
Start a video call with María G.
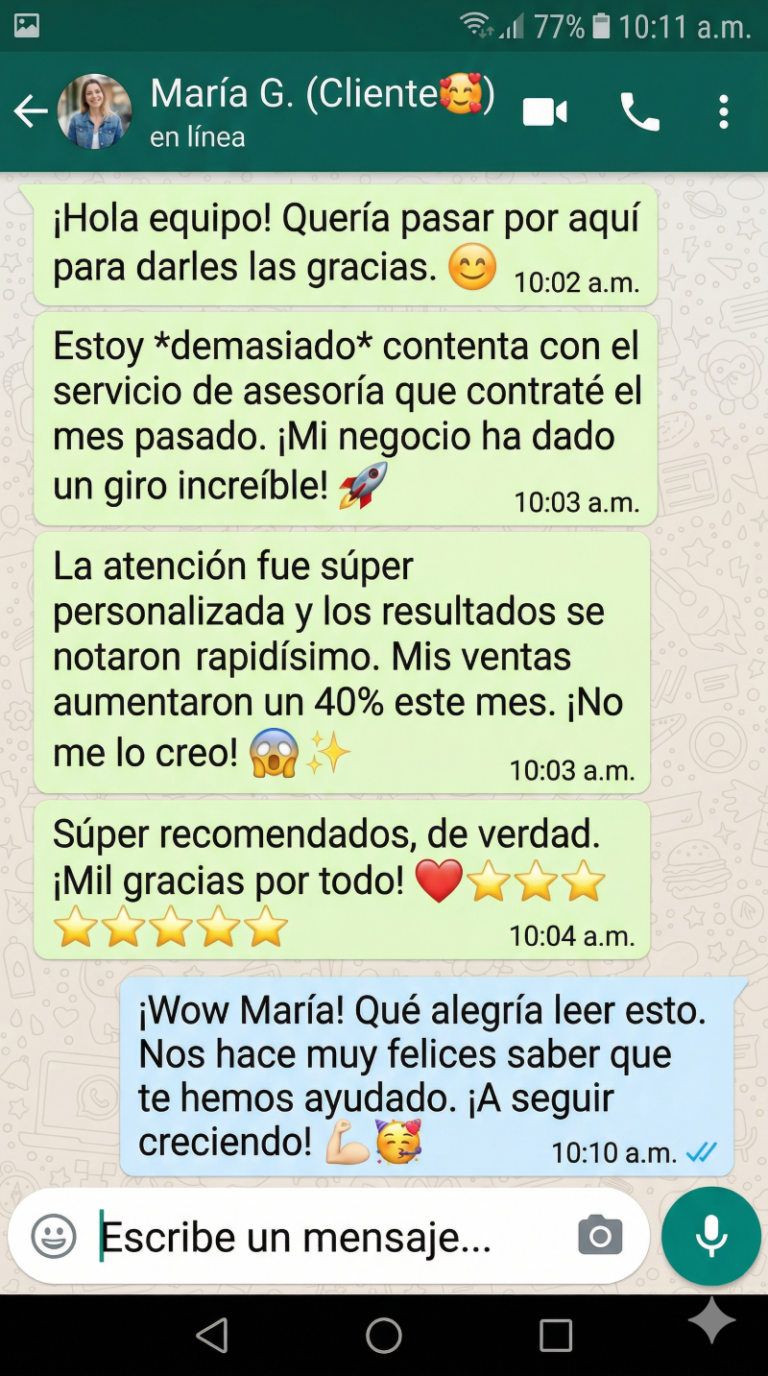545,112
